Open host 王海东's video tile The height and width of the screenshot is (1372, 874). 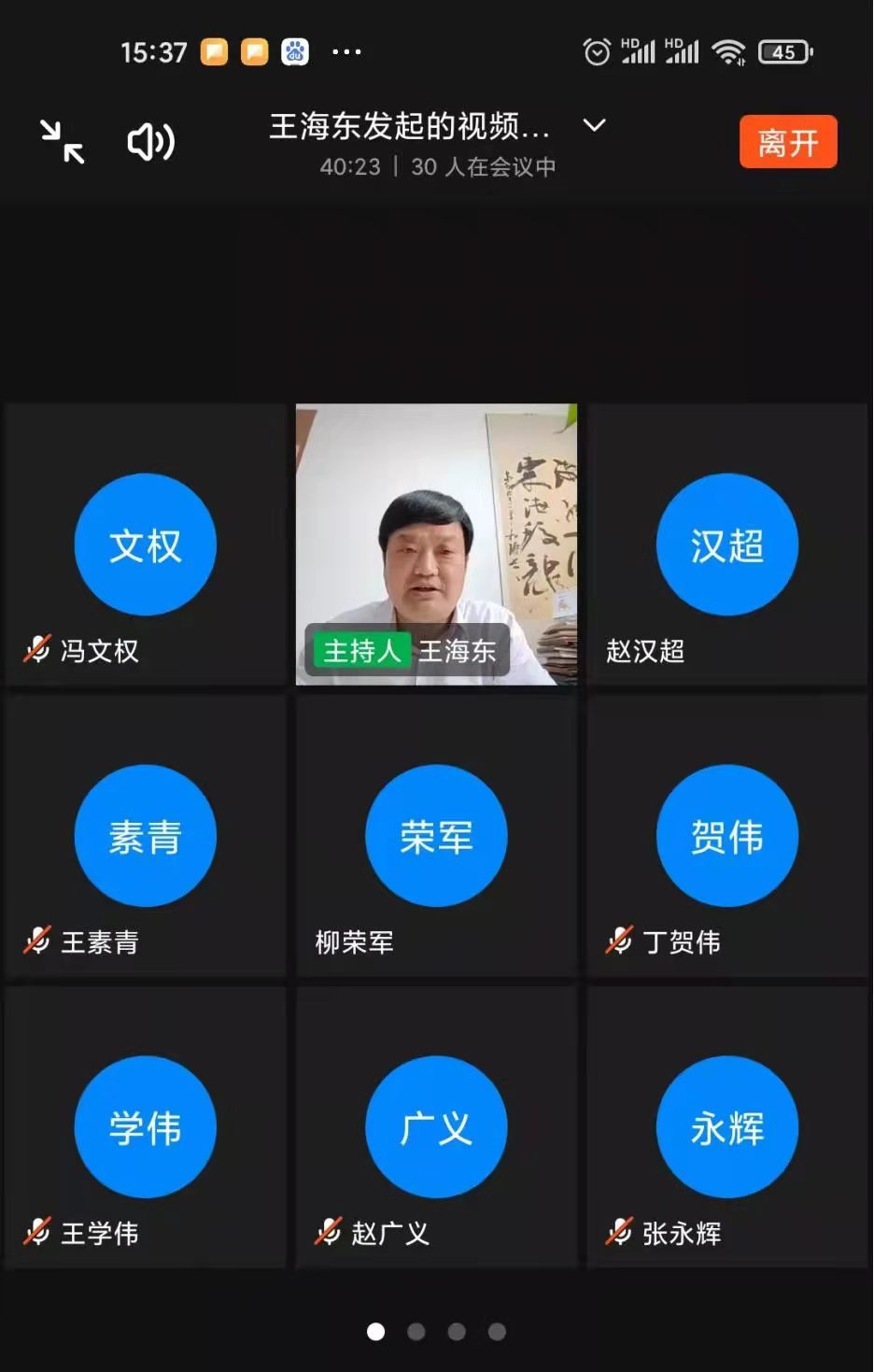click(x=436, y=544)
